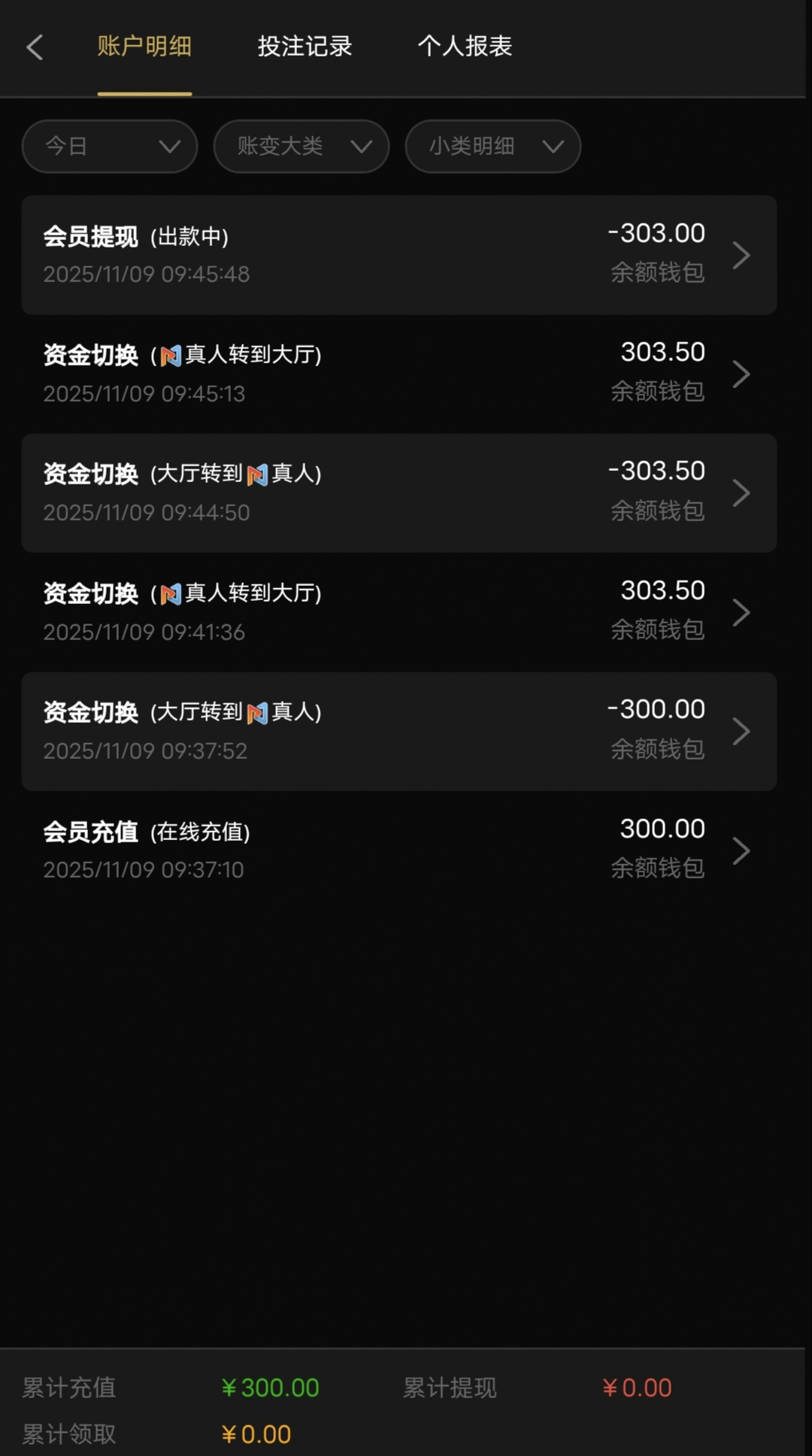This screenshot has width=812, height=1456.
Task: Open the 资金切换 record at 09:44:50
Action: 398,493
